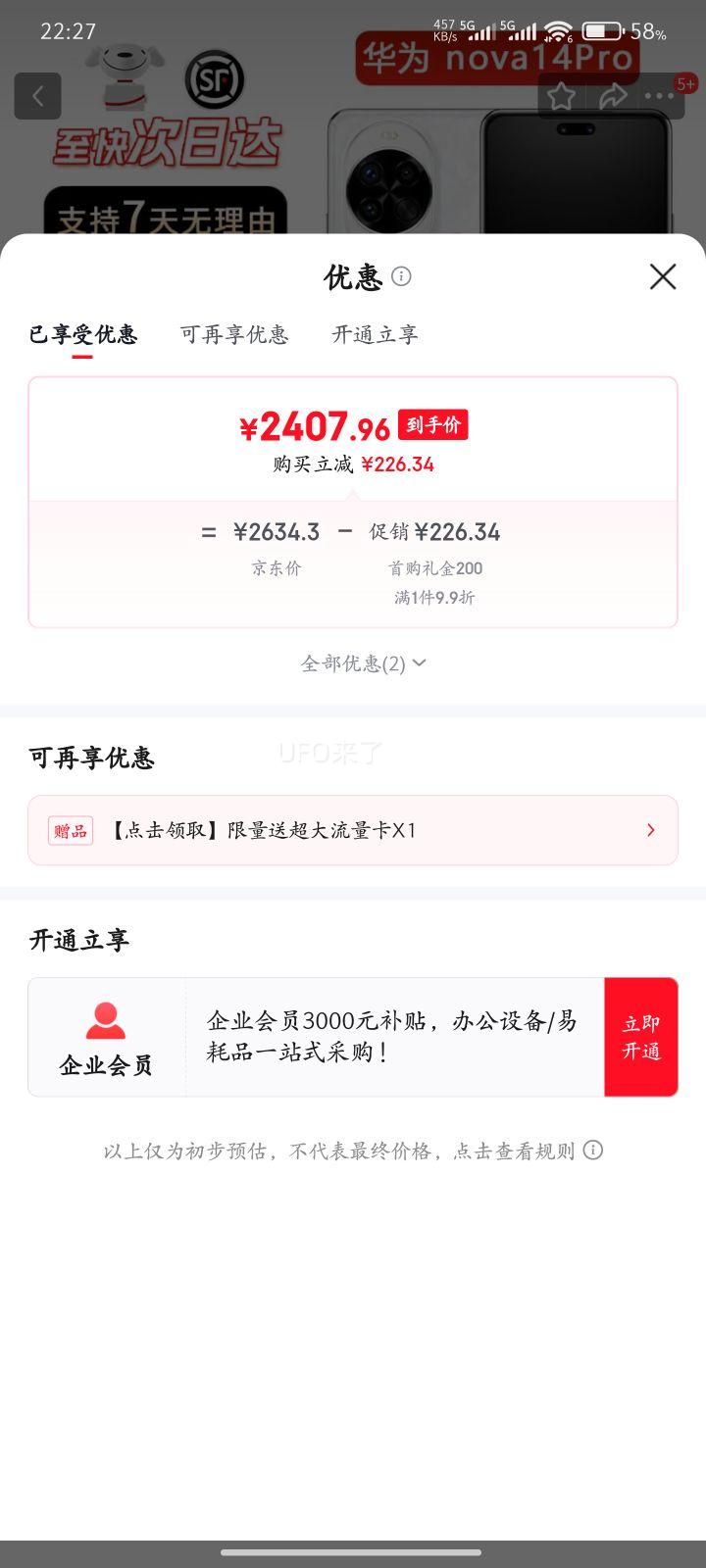The width and height of the screenshot is (706, 1568).
Task: Claim the 限量送超大流量卡 gift
Action: 343,830
